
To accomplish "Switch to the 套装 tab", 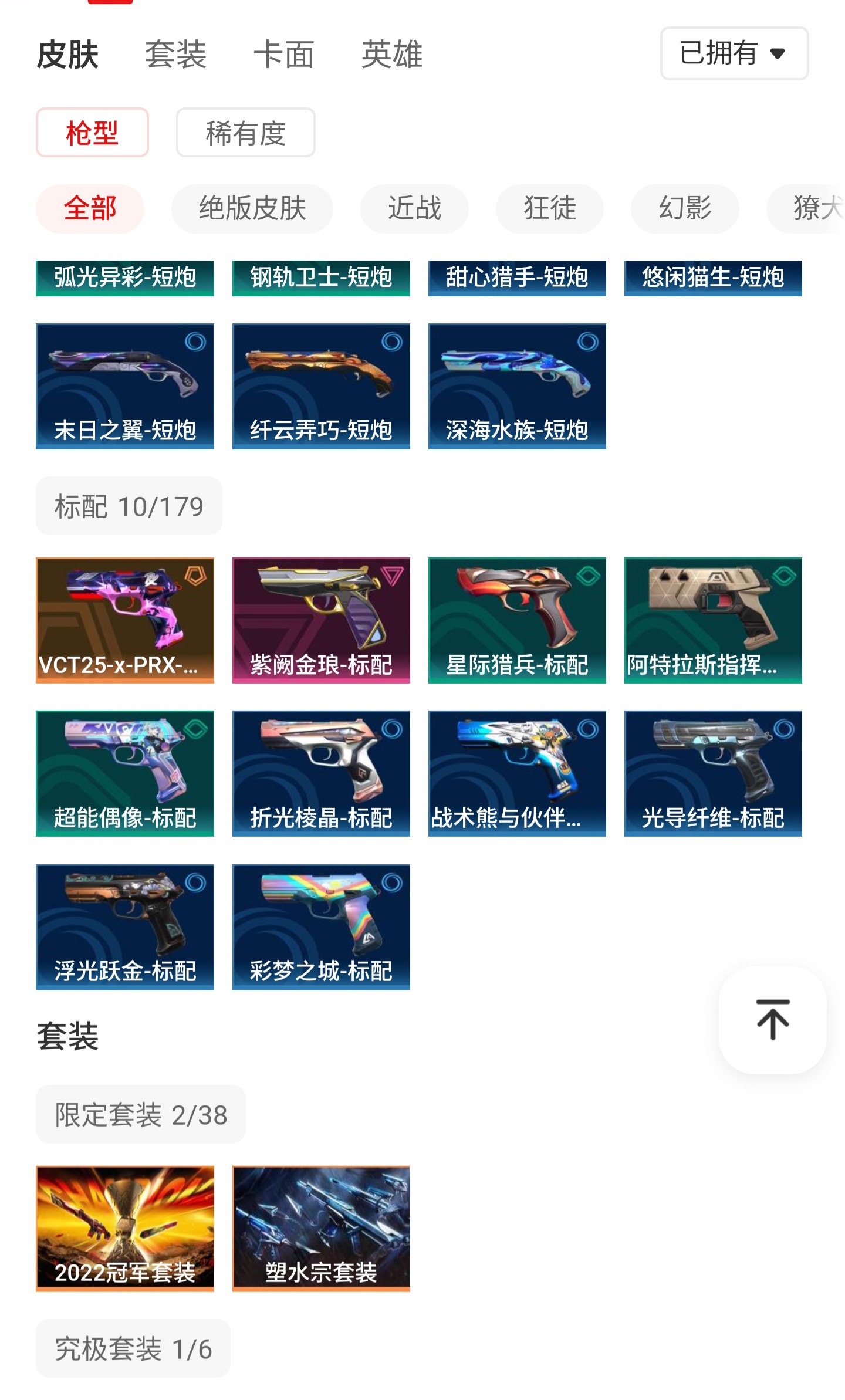I will point(175,55).
